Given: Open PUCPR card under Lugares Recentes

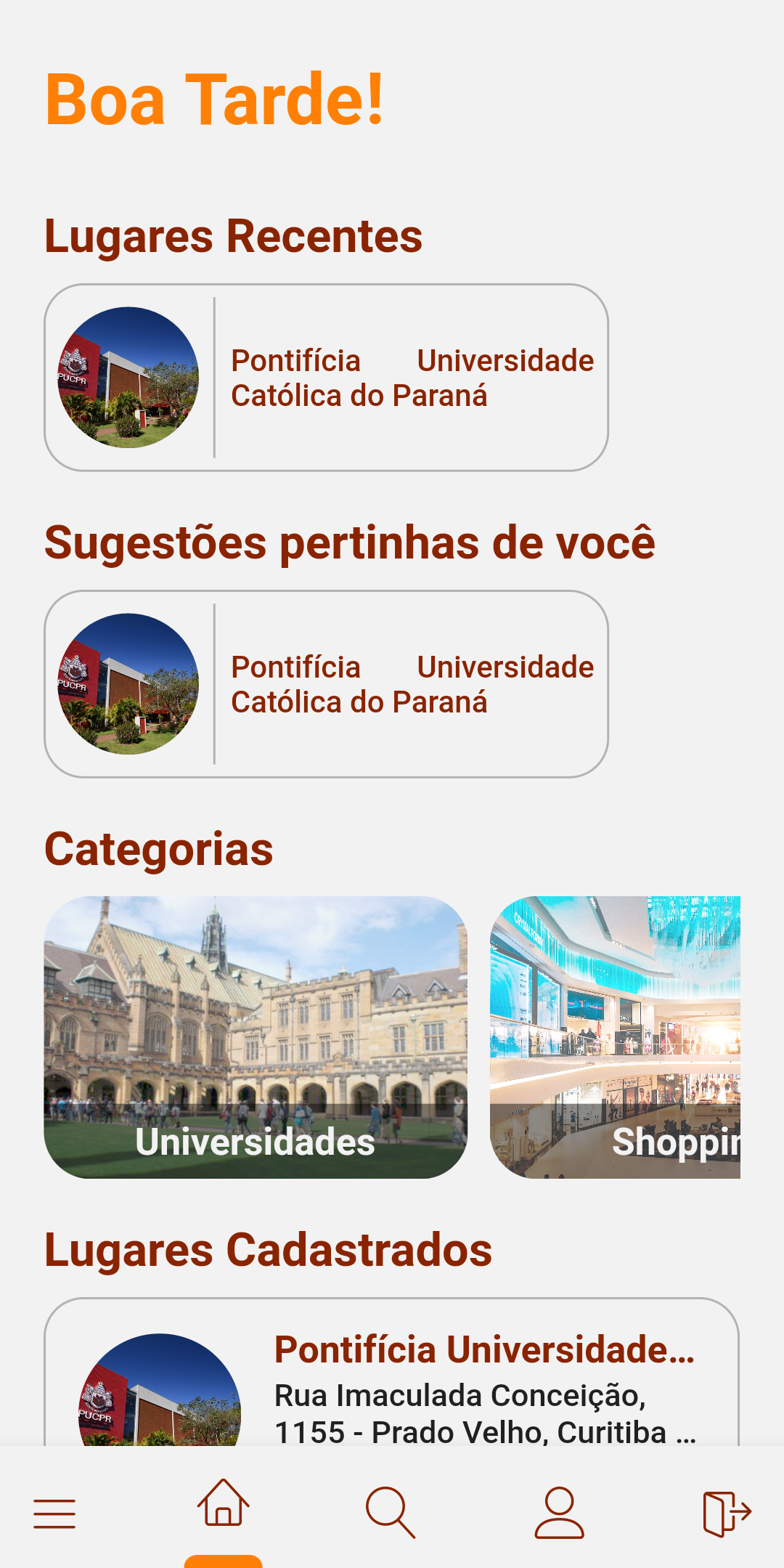Looking at the screenshot, I should point(326,378).
